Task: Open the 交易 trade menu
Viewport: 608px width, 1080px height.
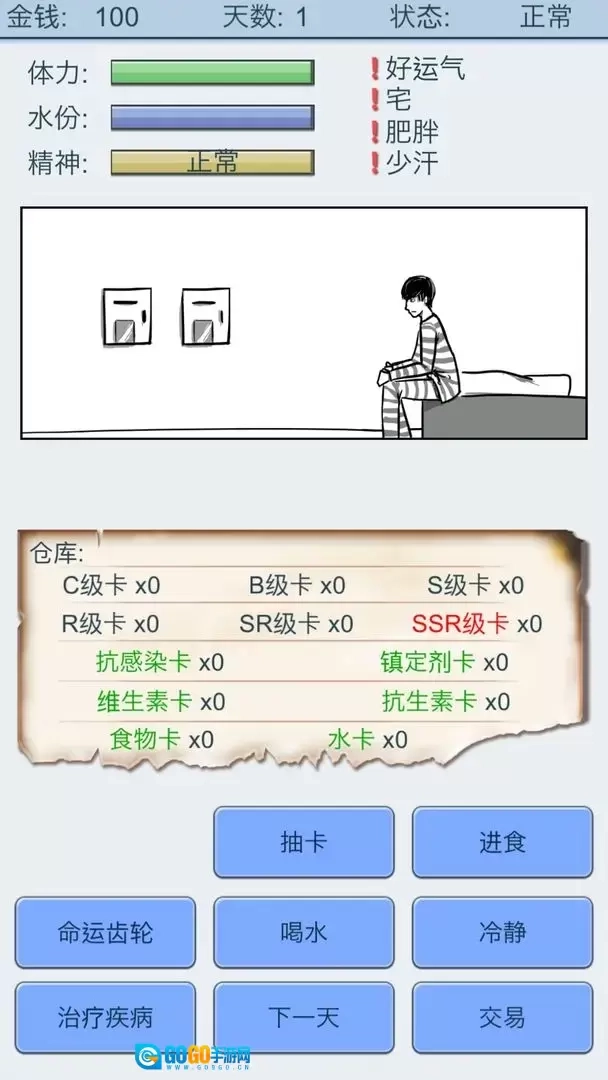Action: 502,1018
